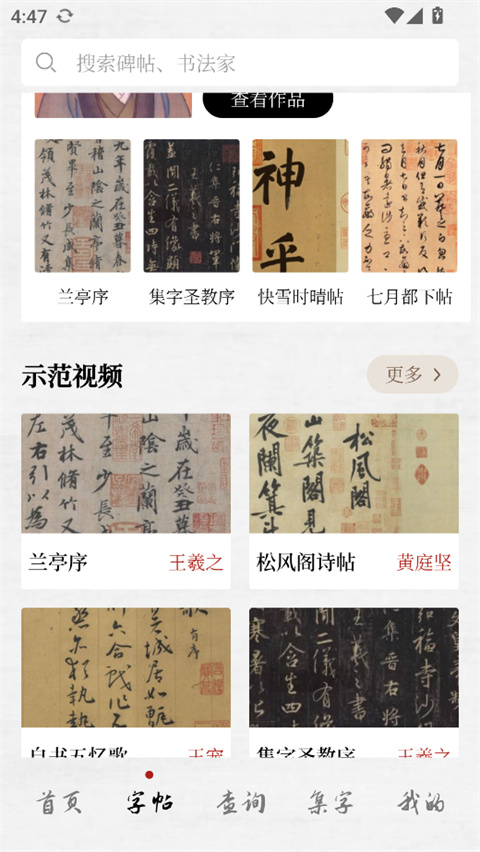
Task: Tap the search box for 碑帖、书法家
Action: click(x=240, y=62)
